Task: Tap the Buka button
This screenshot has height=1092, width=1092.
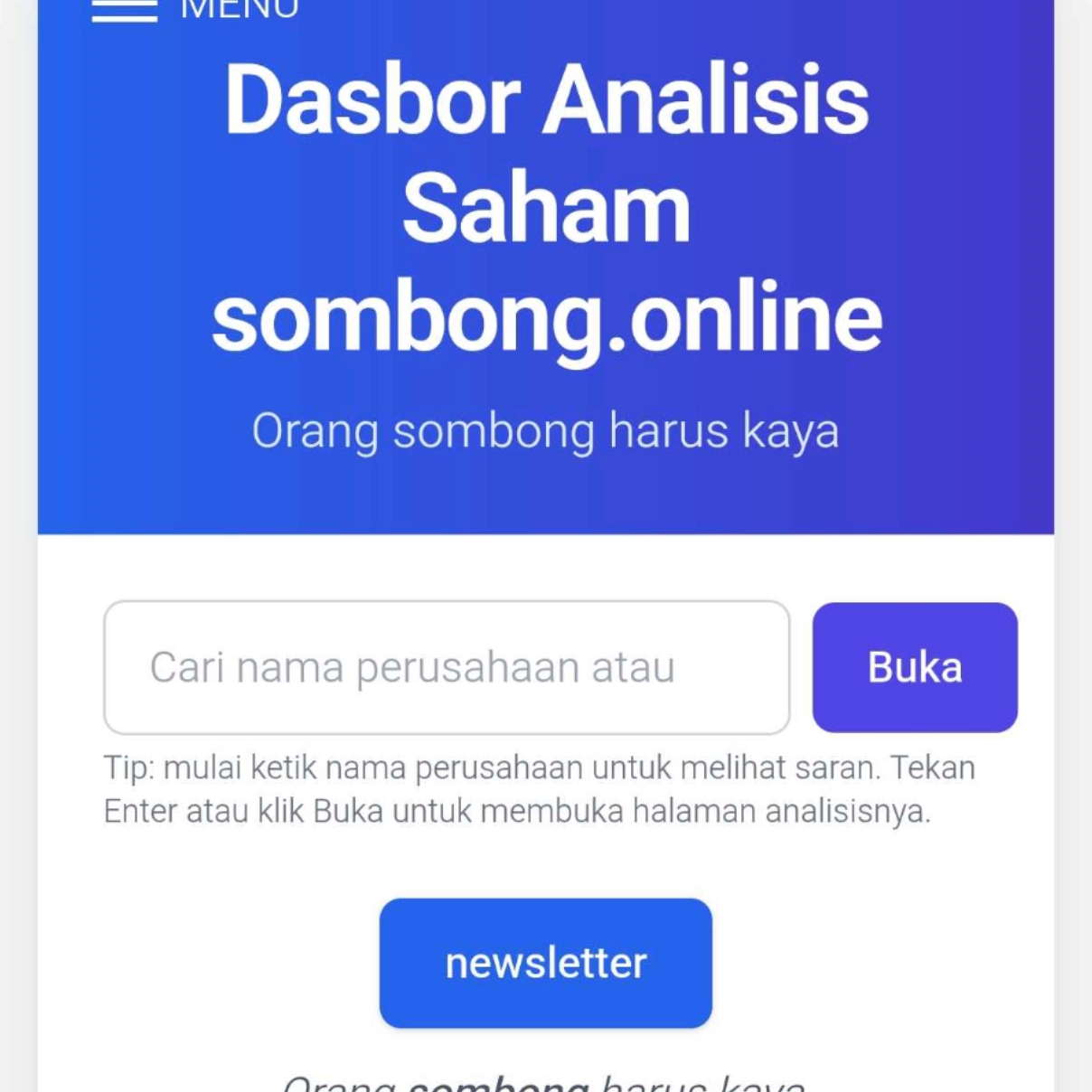Action: click(x=914, y=667)
